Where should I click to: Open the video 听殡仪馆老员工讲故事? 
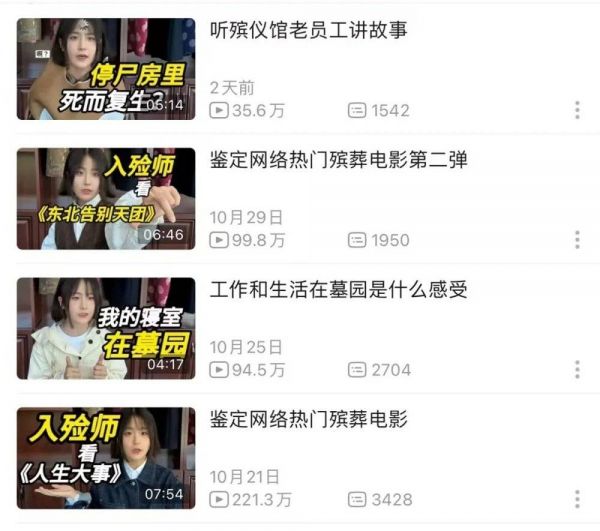(x=308, y=31)
